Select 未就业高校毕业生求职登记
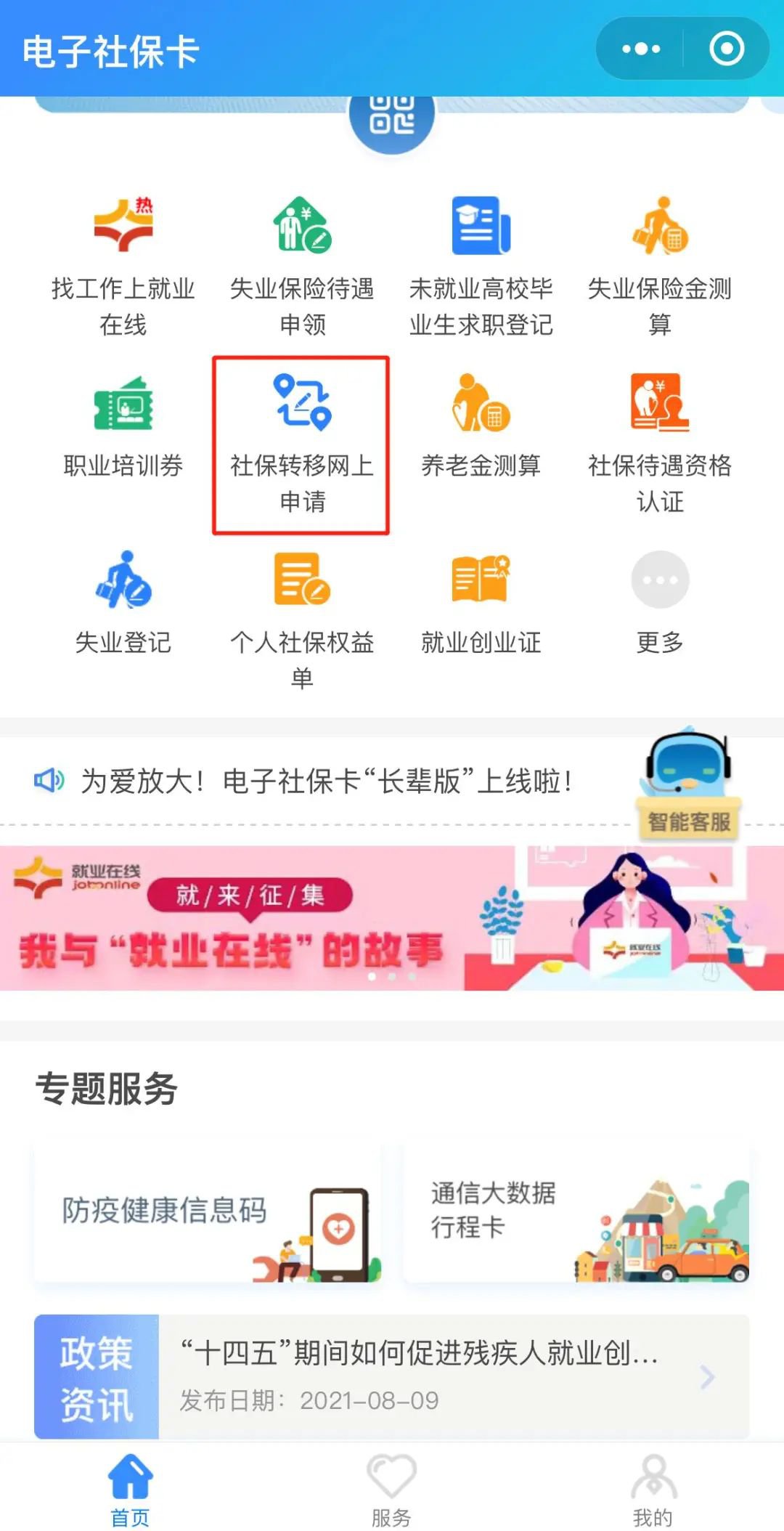Image resolution: width=784 pixels, height=1531 pixels. [481, 265]
